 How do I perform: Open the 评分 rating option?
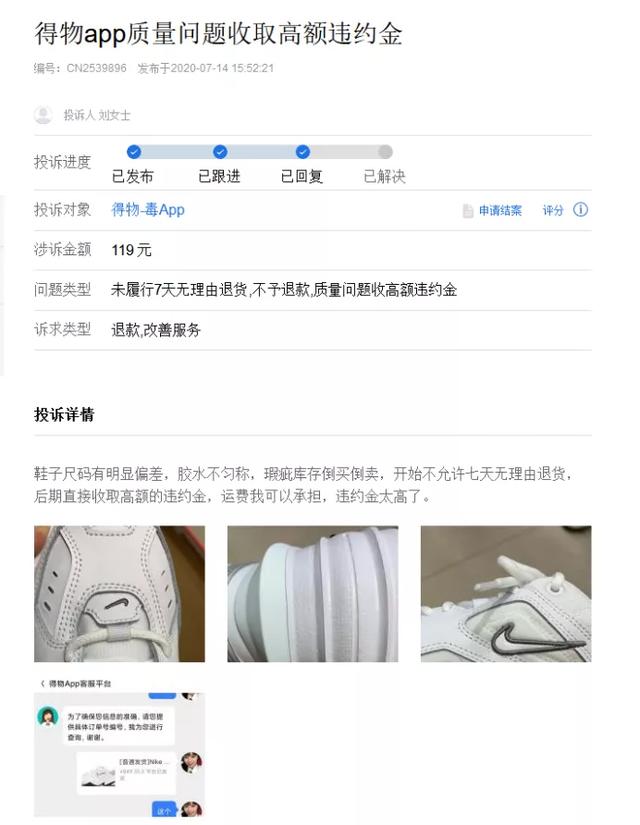coord(553,211)
